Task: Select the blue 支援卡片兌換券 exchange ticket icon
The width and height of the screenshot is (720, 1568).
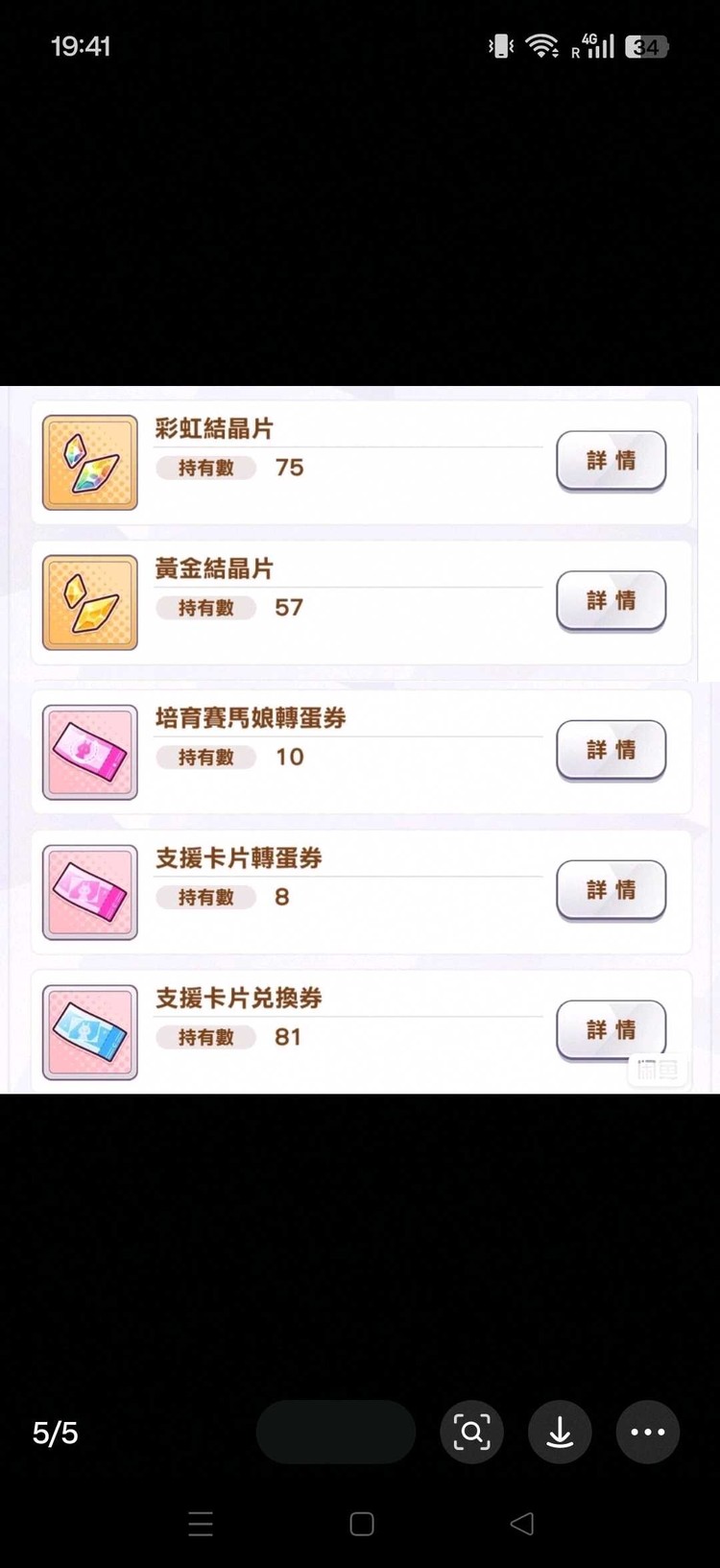Action: [89, 1030]
